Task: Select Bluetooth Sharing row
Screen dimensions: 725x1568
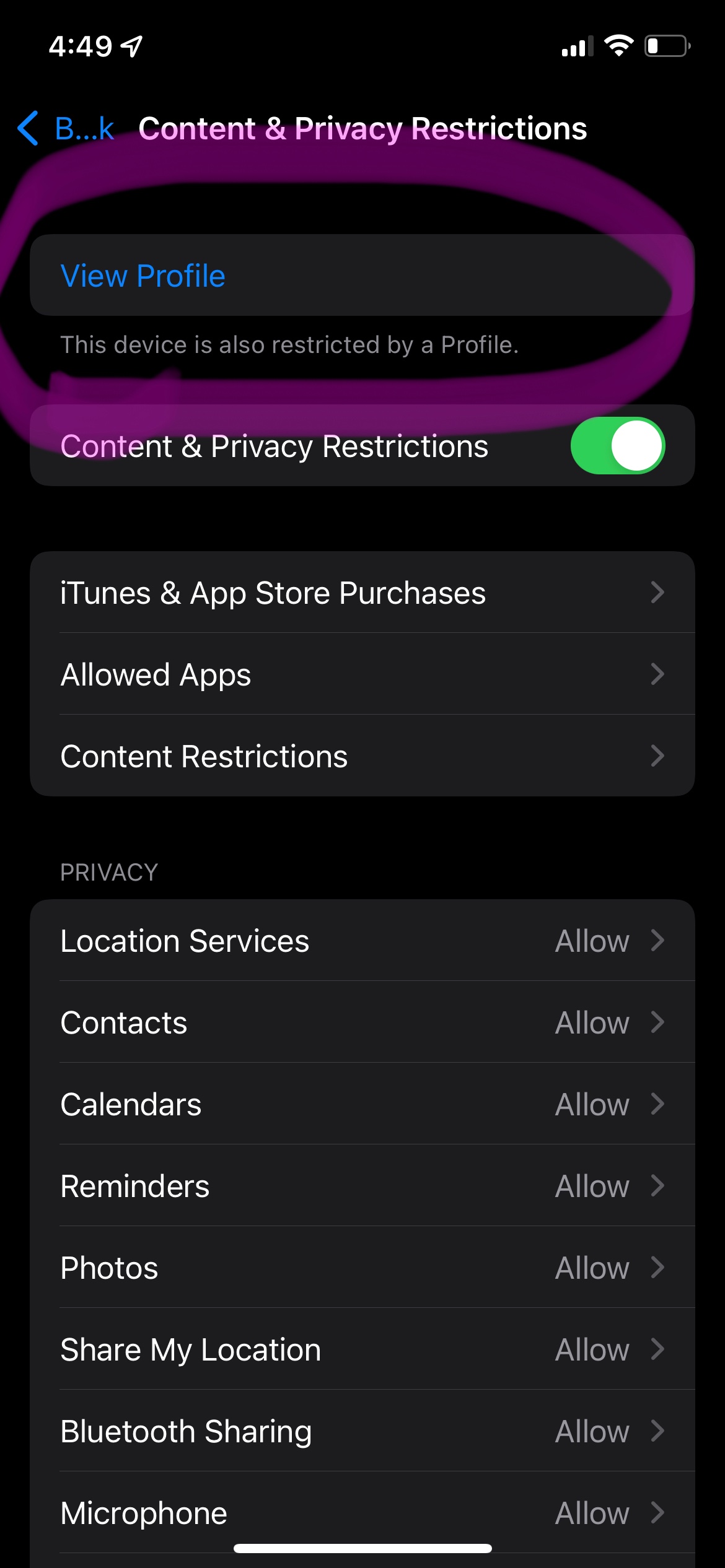Action: (362, 1431)
